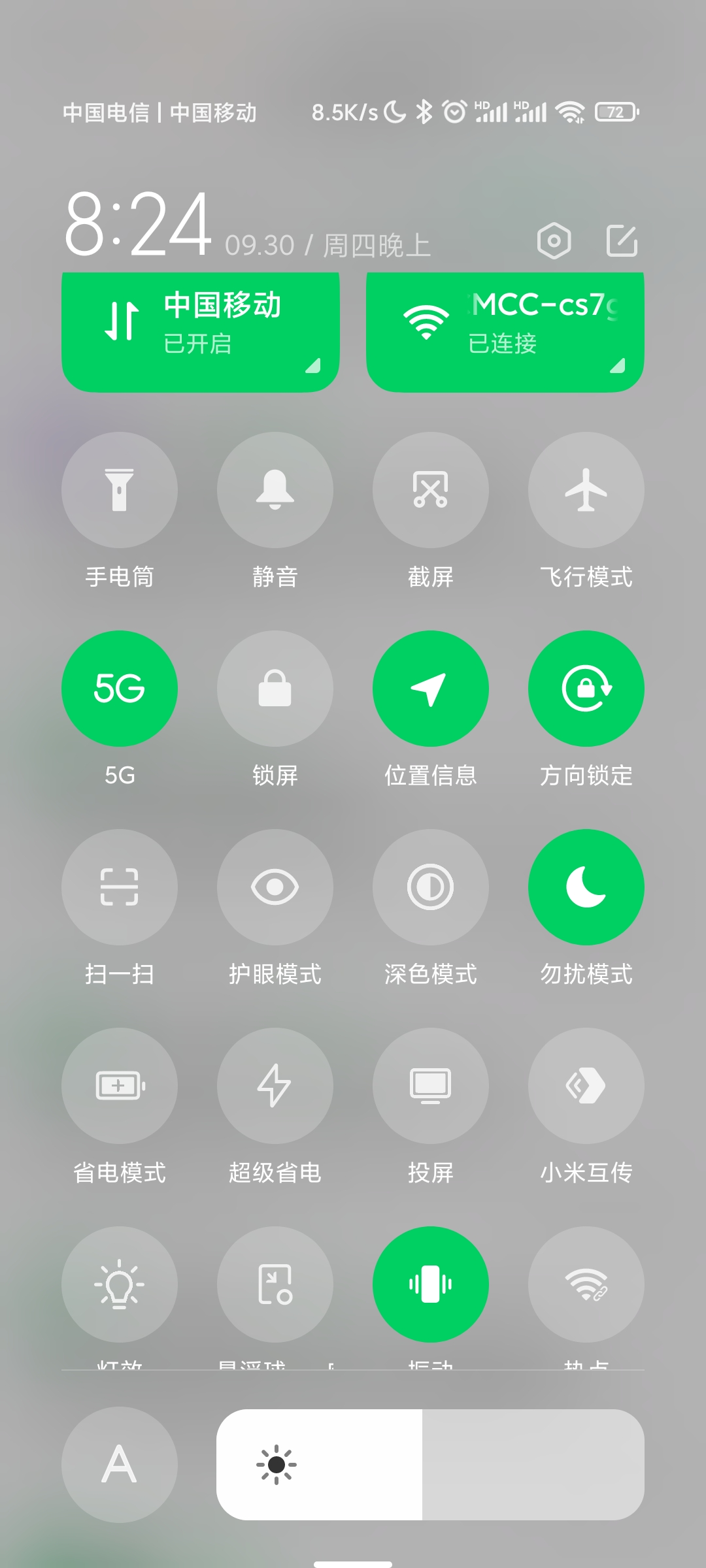Screen dimensions: 706x1568
Task: Lock the screen with 锁屏
Action: (x=275, y=689)
